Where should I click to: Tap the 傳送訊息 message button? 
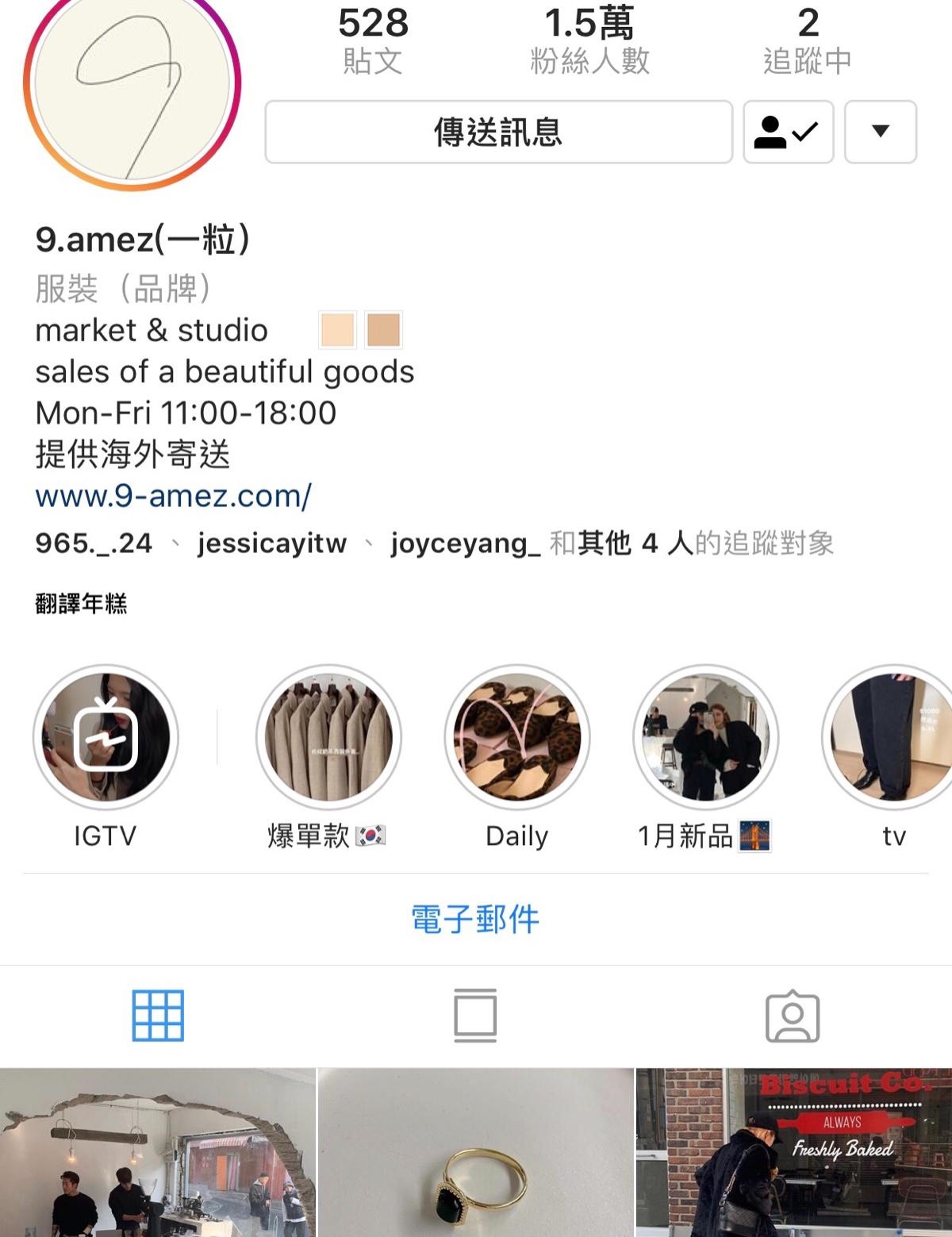coord(498,132)
